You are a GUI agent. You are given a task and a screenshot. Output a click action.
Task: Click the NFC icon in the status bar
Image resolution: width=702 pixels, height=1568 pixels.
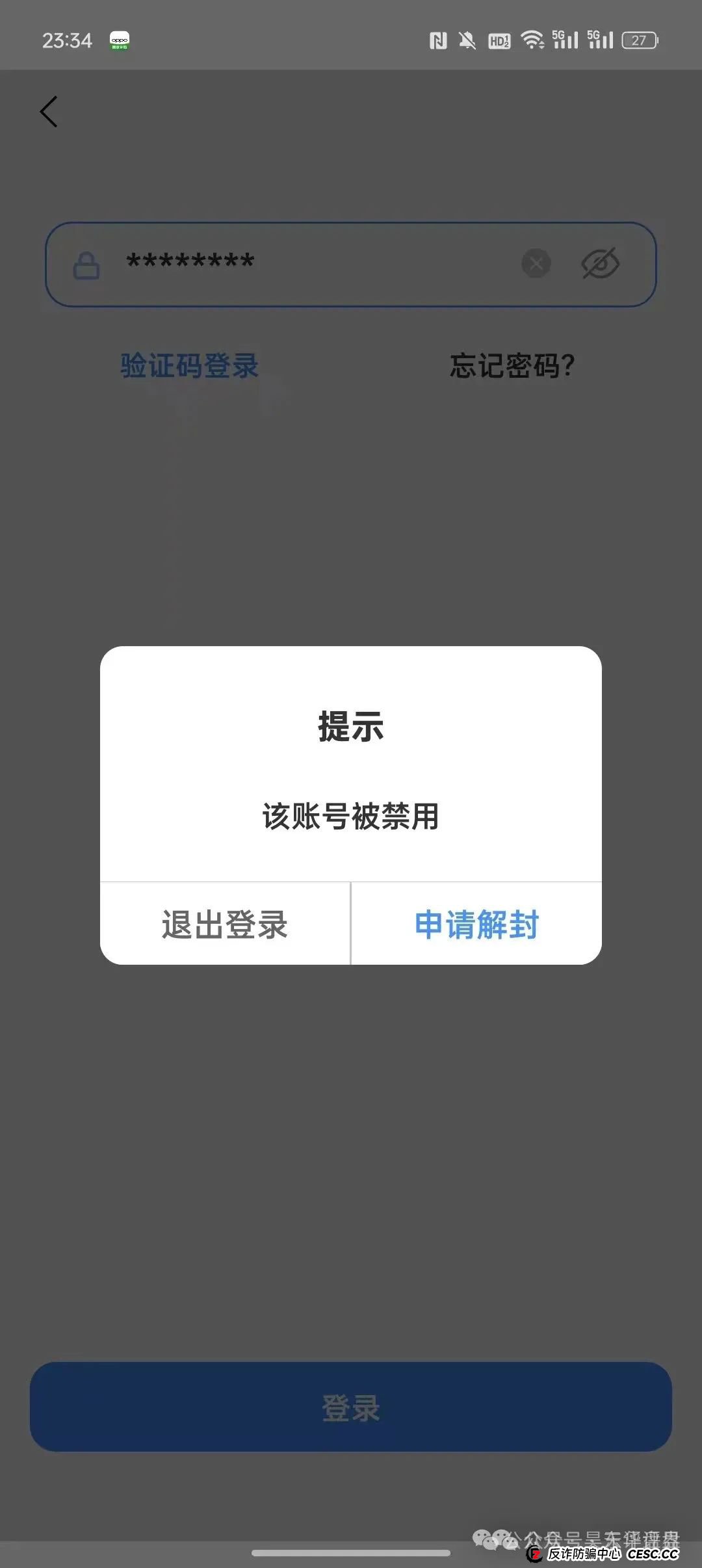[437, 39]
